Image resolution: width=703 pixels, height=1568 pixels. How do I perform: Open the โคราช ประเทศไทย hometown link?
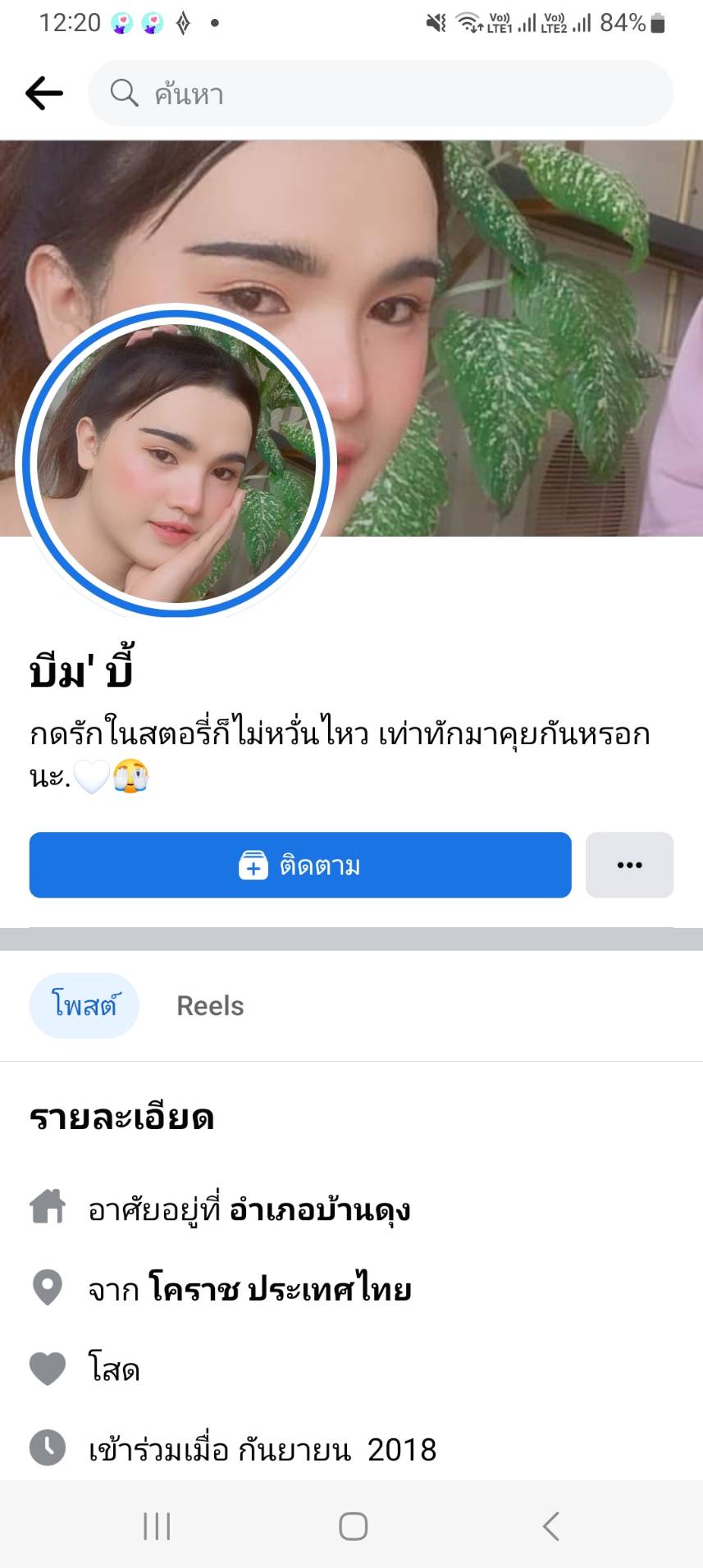(x=280, y=1289)
